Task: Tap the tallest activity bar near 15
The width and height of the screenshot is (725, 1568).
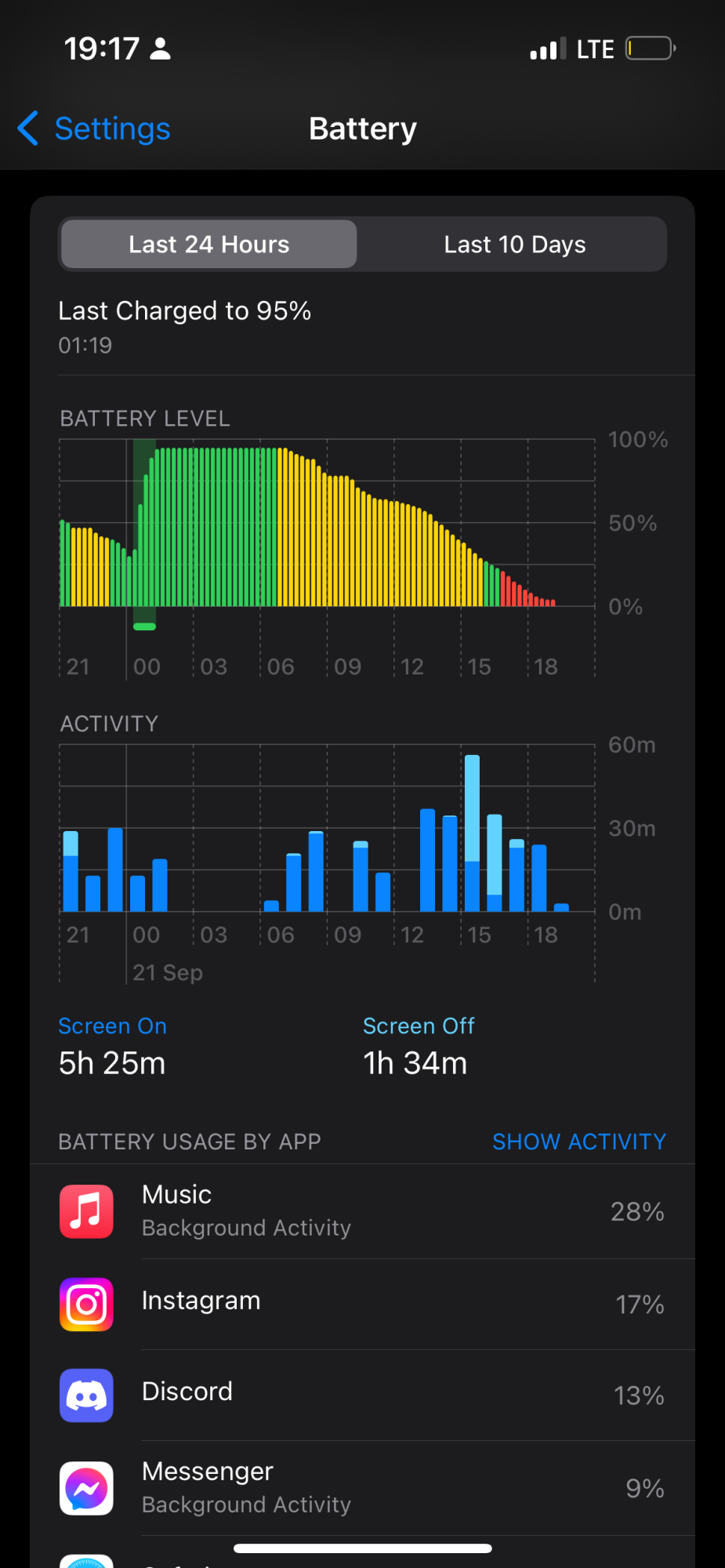Action: pos(472,831)
